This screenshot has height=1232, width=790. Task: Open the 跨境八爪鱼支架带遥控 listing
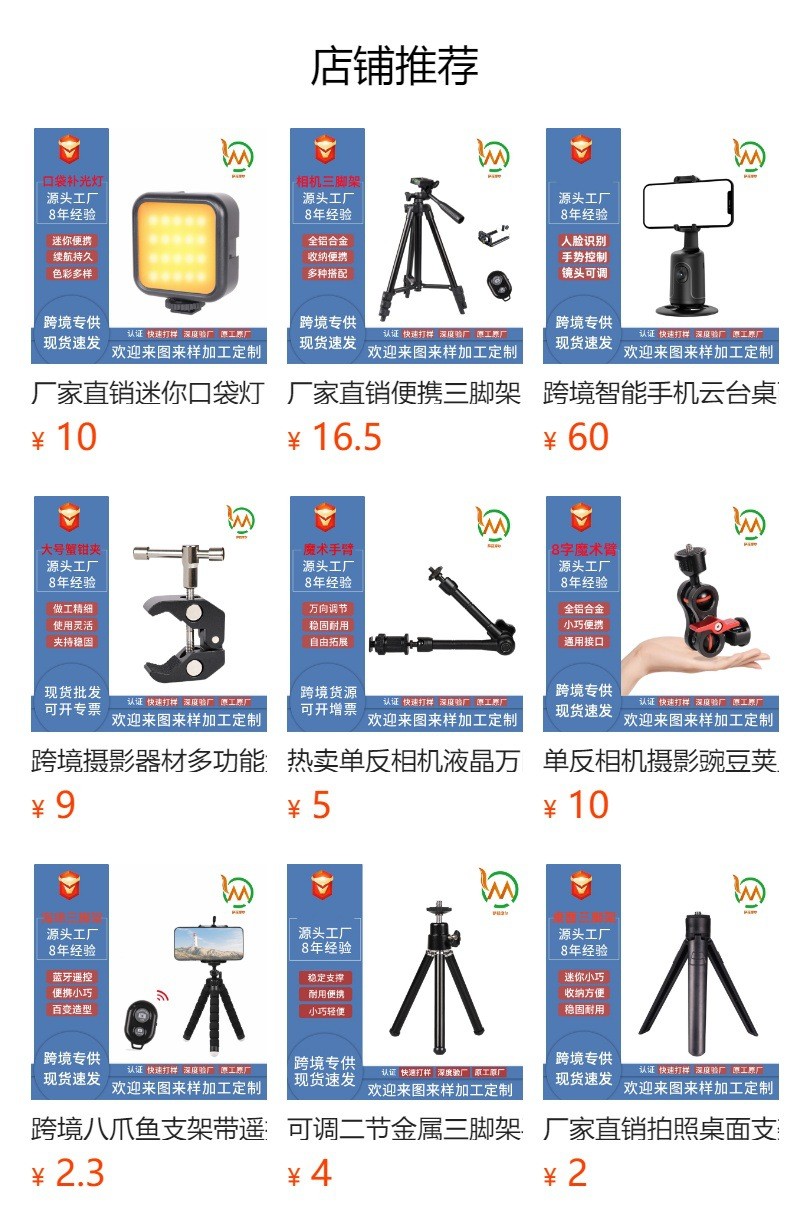click(149, 982)
